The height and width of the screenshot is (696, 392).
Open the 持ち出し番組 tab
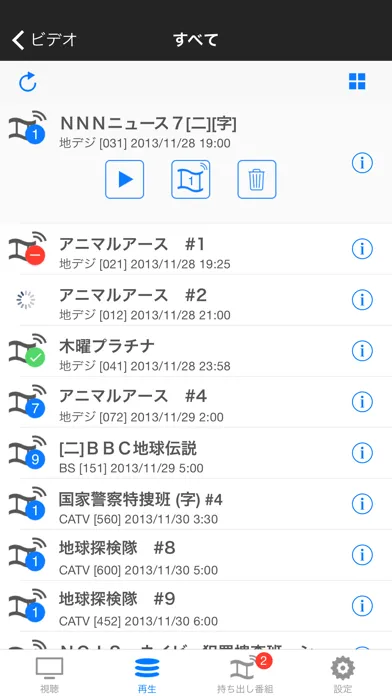tap(245, 674)
